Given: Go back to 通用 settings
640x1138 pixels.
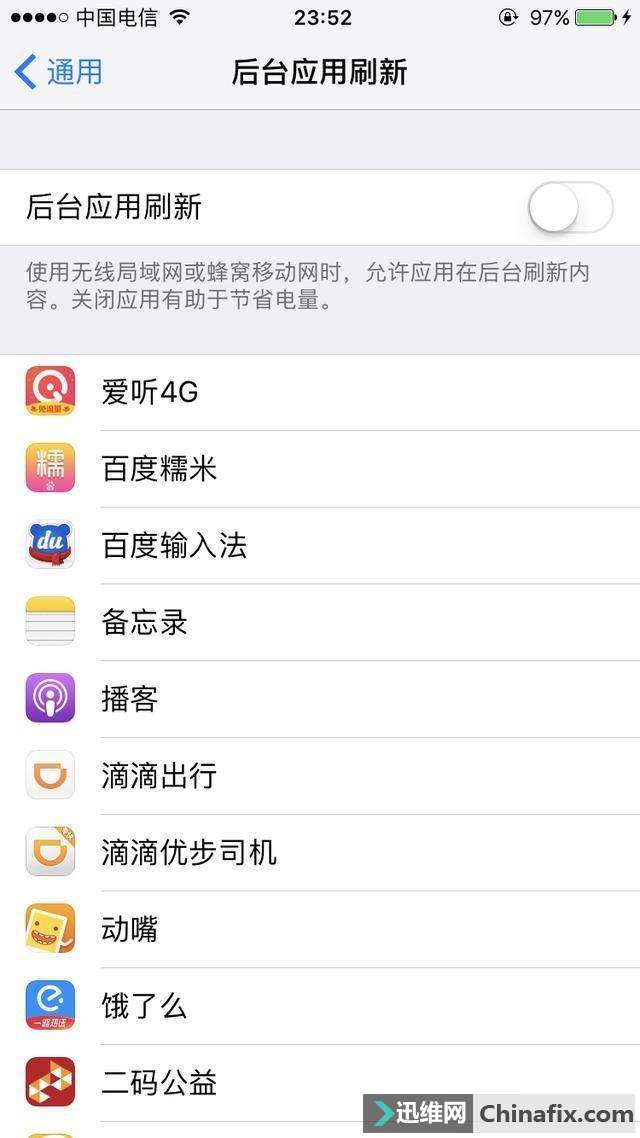Looking at the screenshot, I should pos(60,72).
